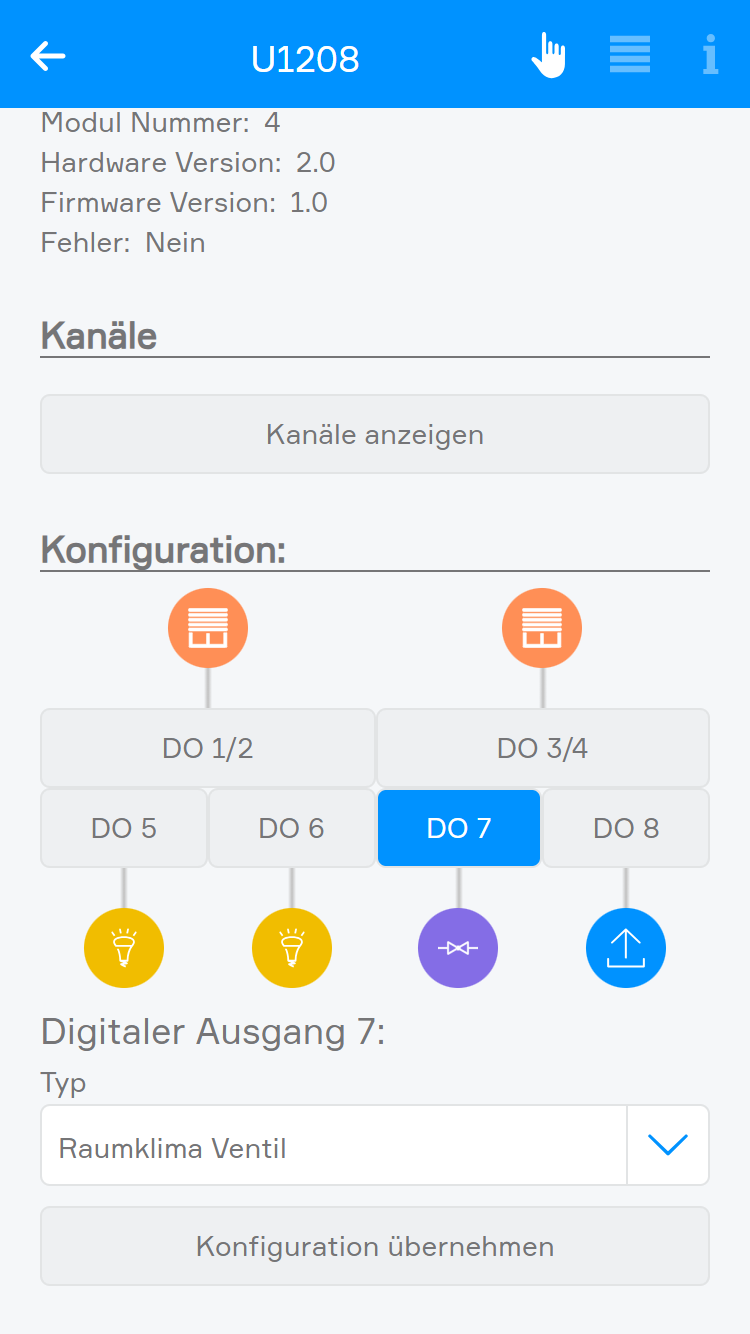
Task: Tap the blinds icon above DO 1/2
Action: [208, 628]
